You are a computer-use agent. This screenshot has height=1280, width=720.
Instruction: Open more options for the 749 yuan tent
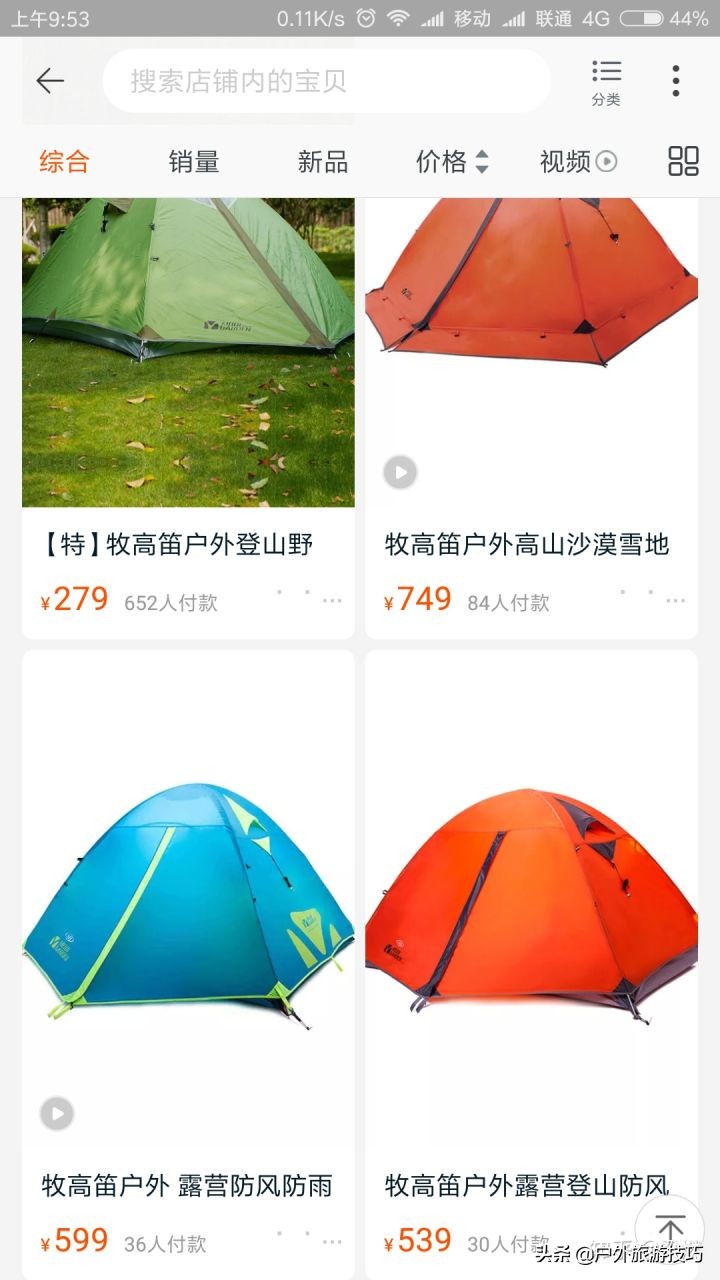[x=676, y=600]
